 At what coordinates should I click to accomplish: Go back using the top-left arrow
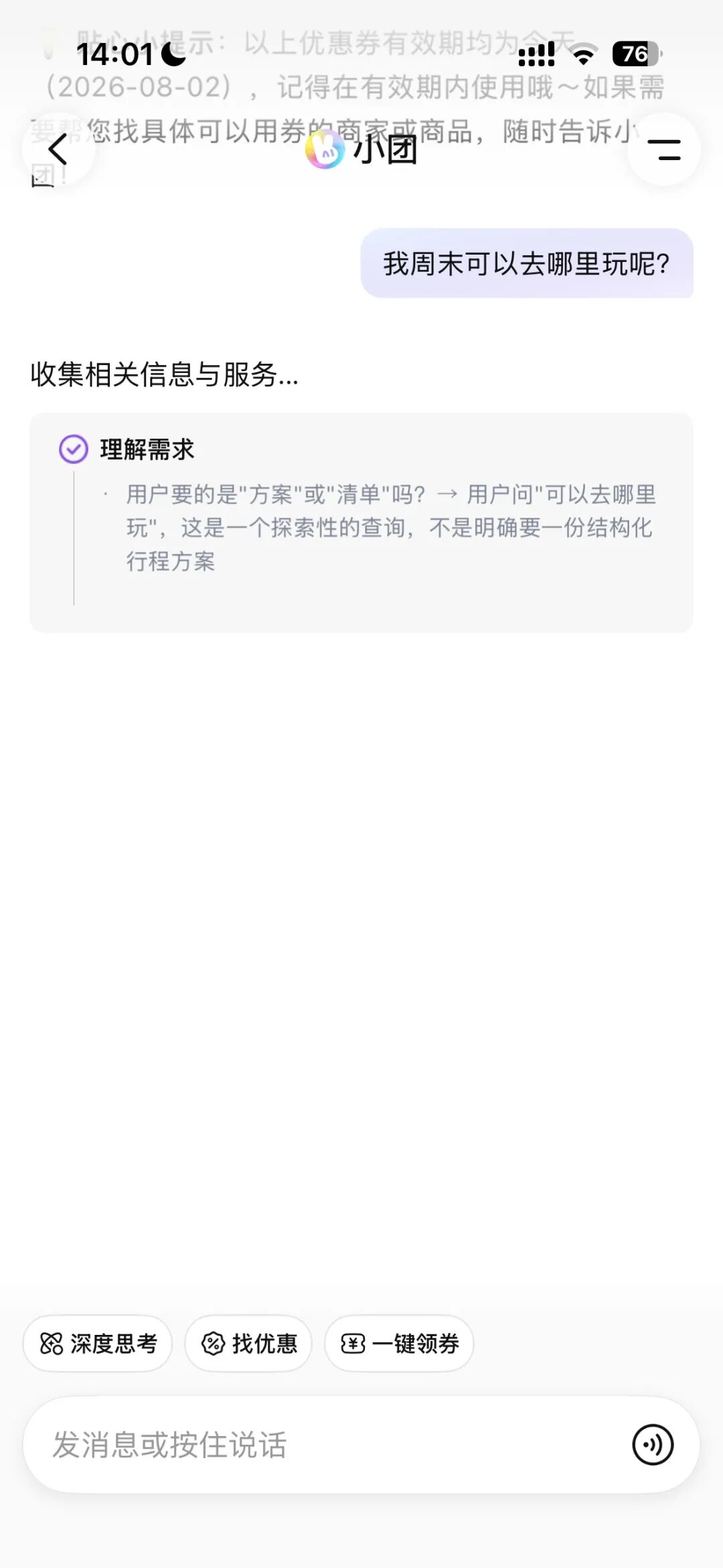(58, 149)
